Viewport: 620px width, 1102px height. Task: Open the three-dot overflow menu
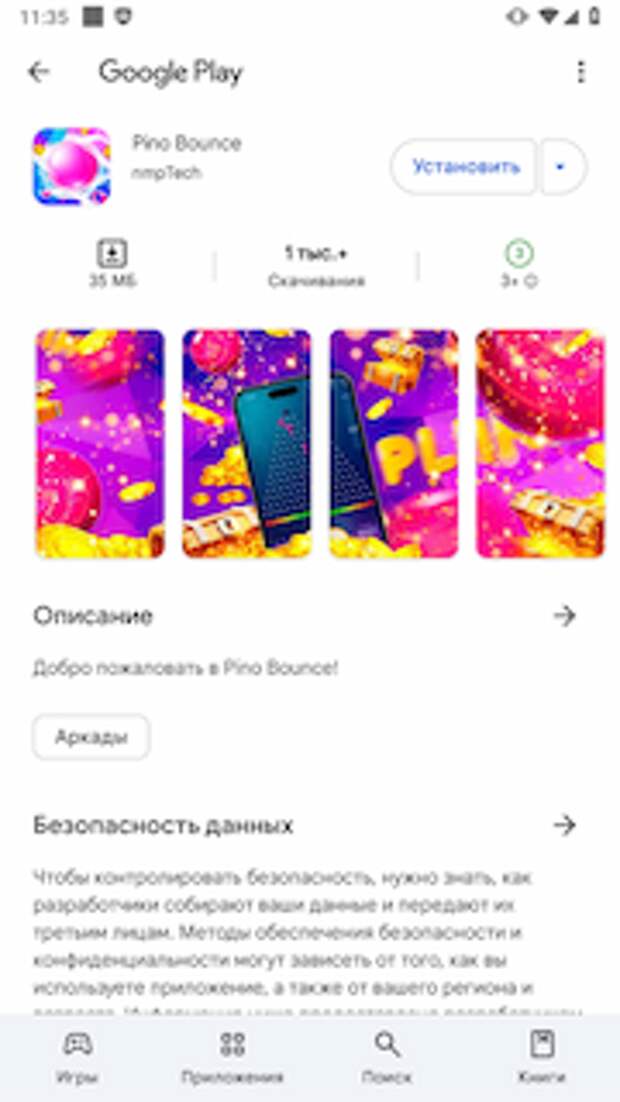(x=581, y=72)
